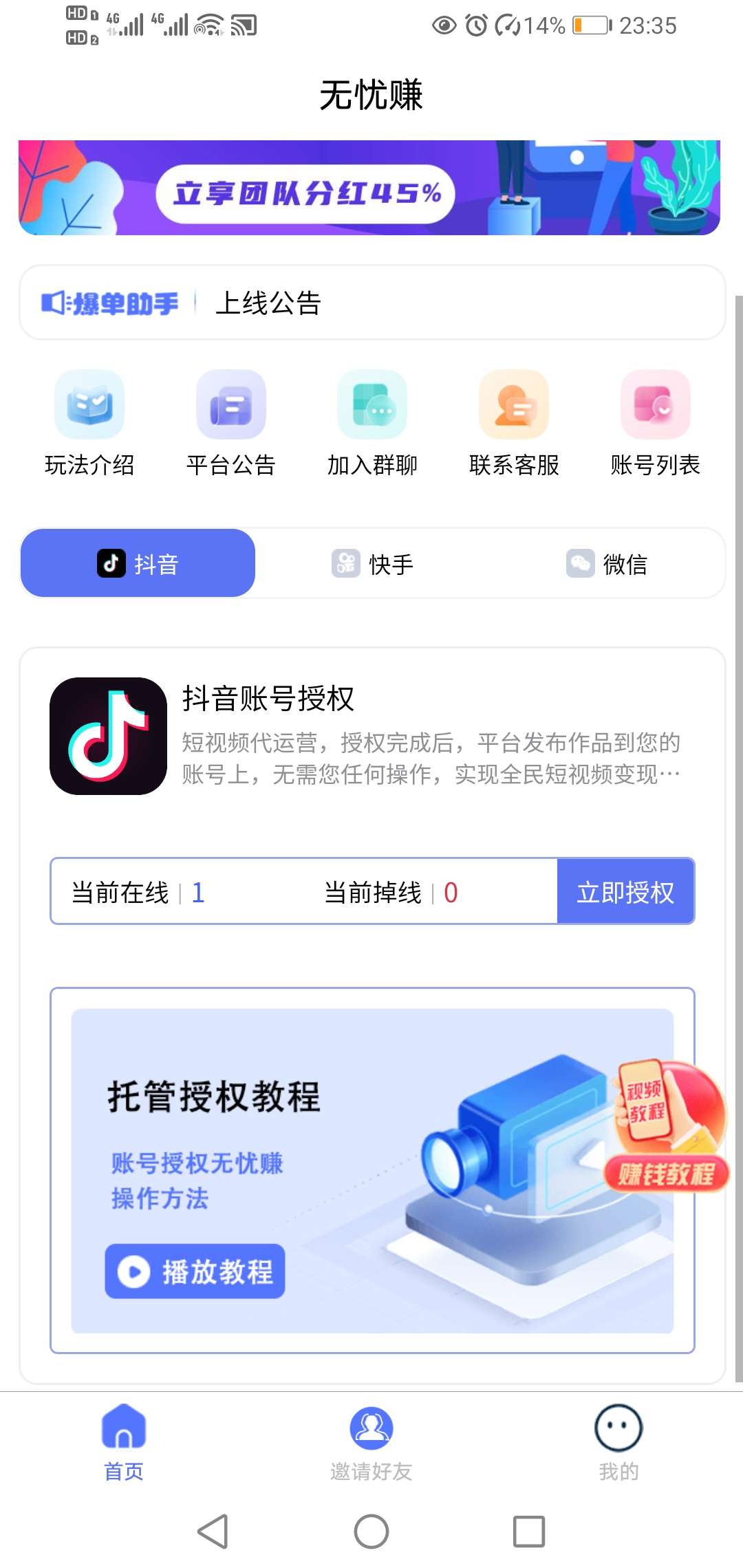Go to the system home screen
The image size is (743, 1568).
pos(371,1532)
